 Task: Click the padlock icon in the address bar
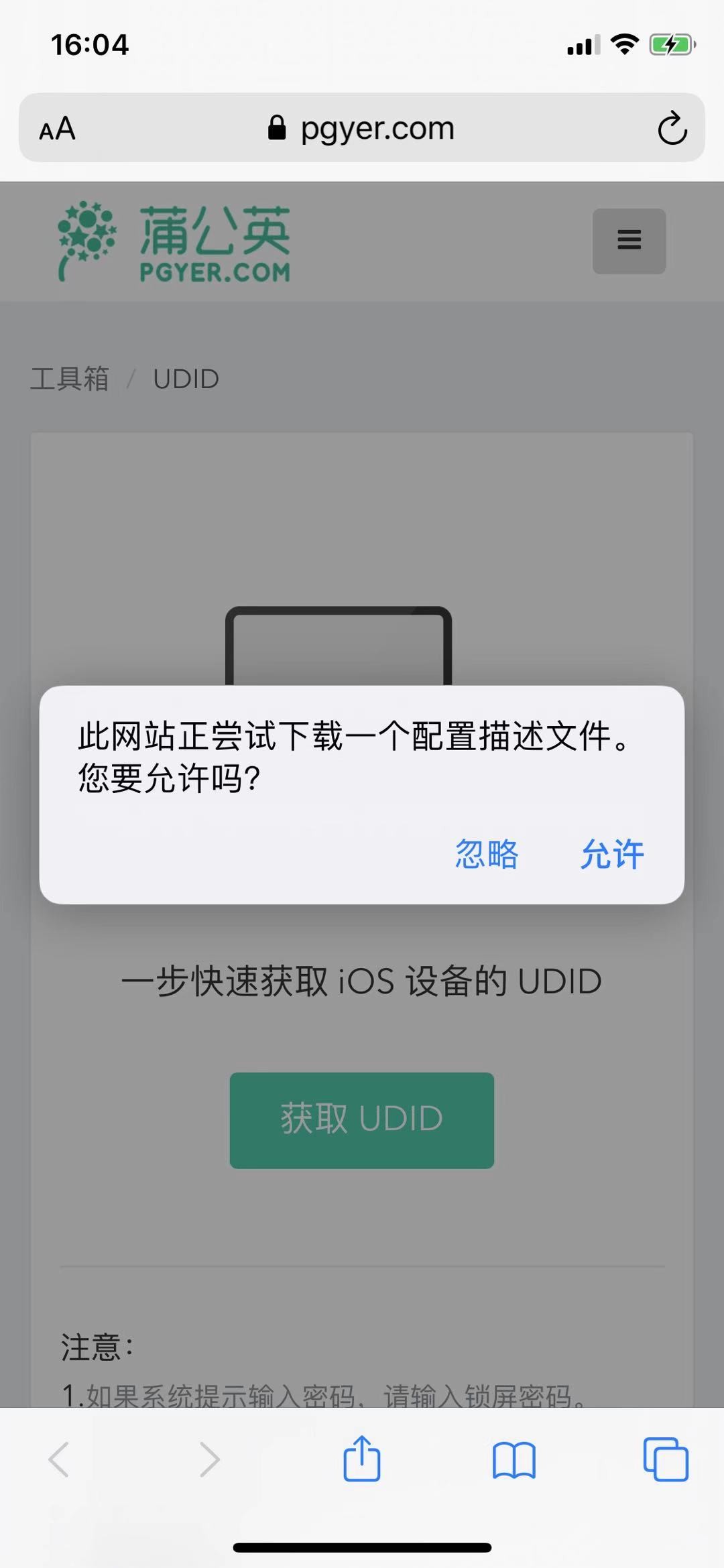[278, 128]
